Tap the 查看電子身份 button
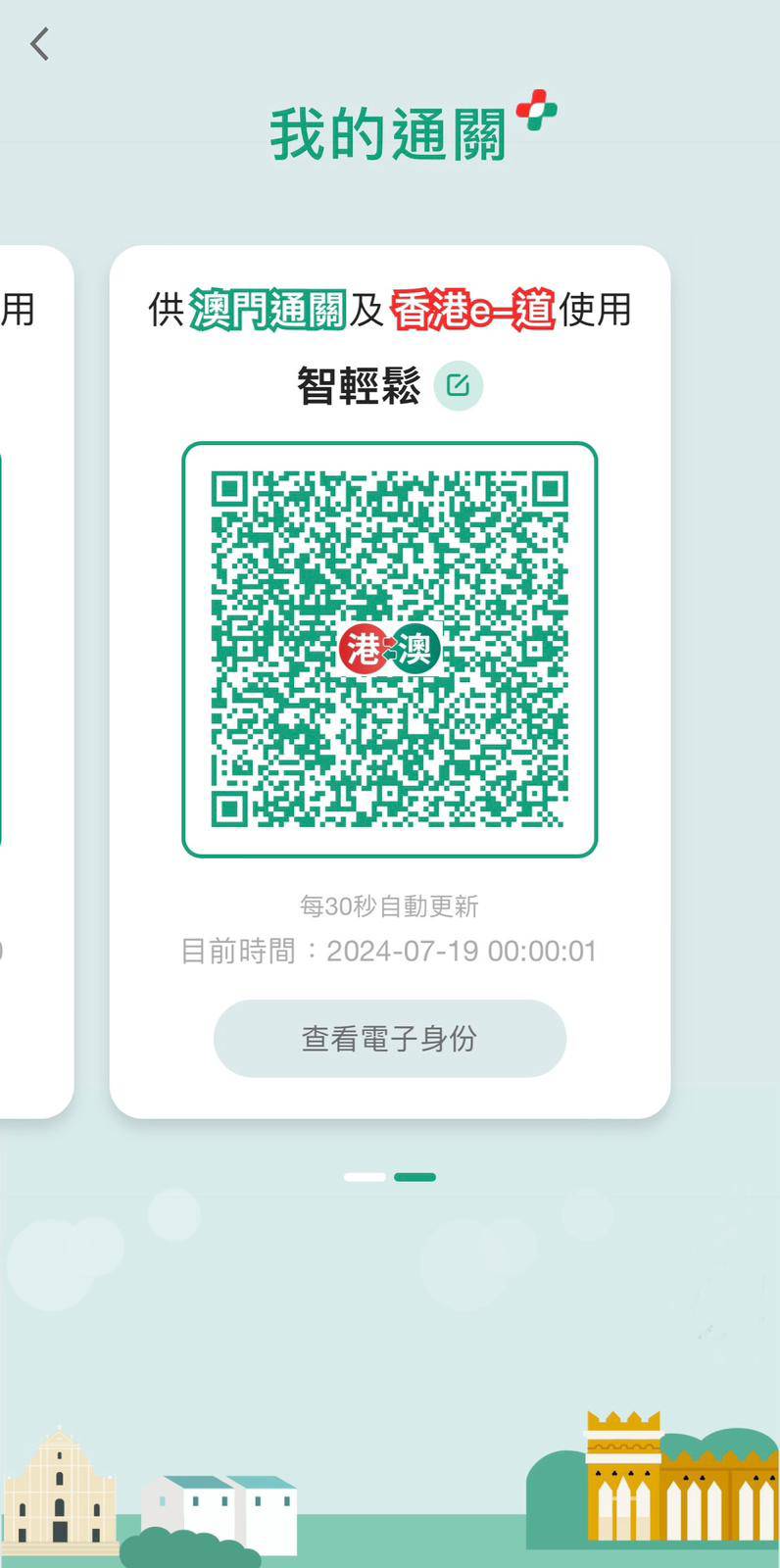 [389, 1038]
